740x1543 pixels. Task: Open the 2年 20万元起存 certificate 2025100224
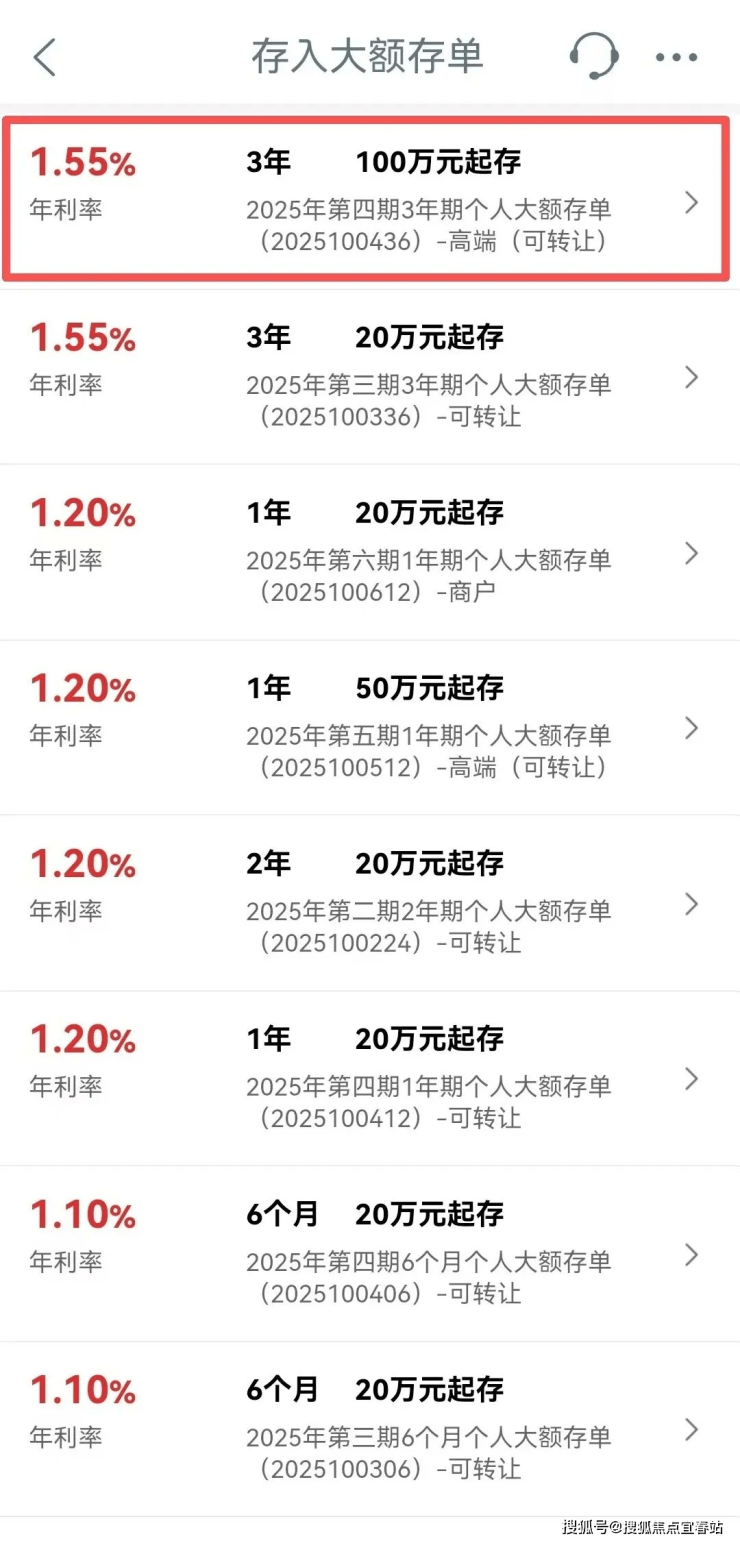pyautogui.click(x=370, y=903)
